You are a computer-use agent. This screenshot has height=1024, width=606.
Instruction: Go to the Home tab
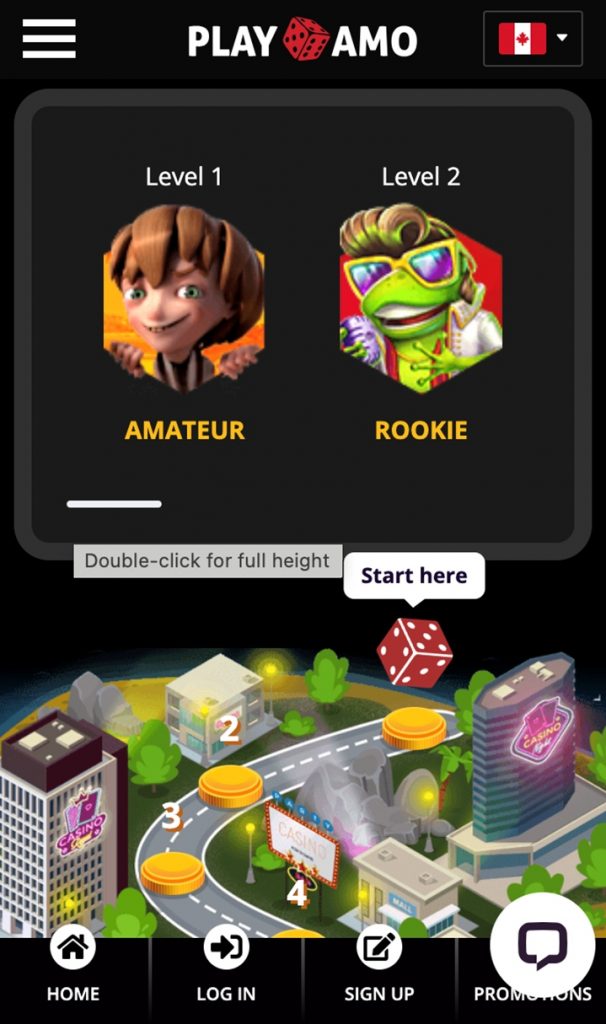coord(73,968)
